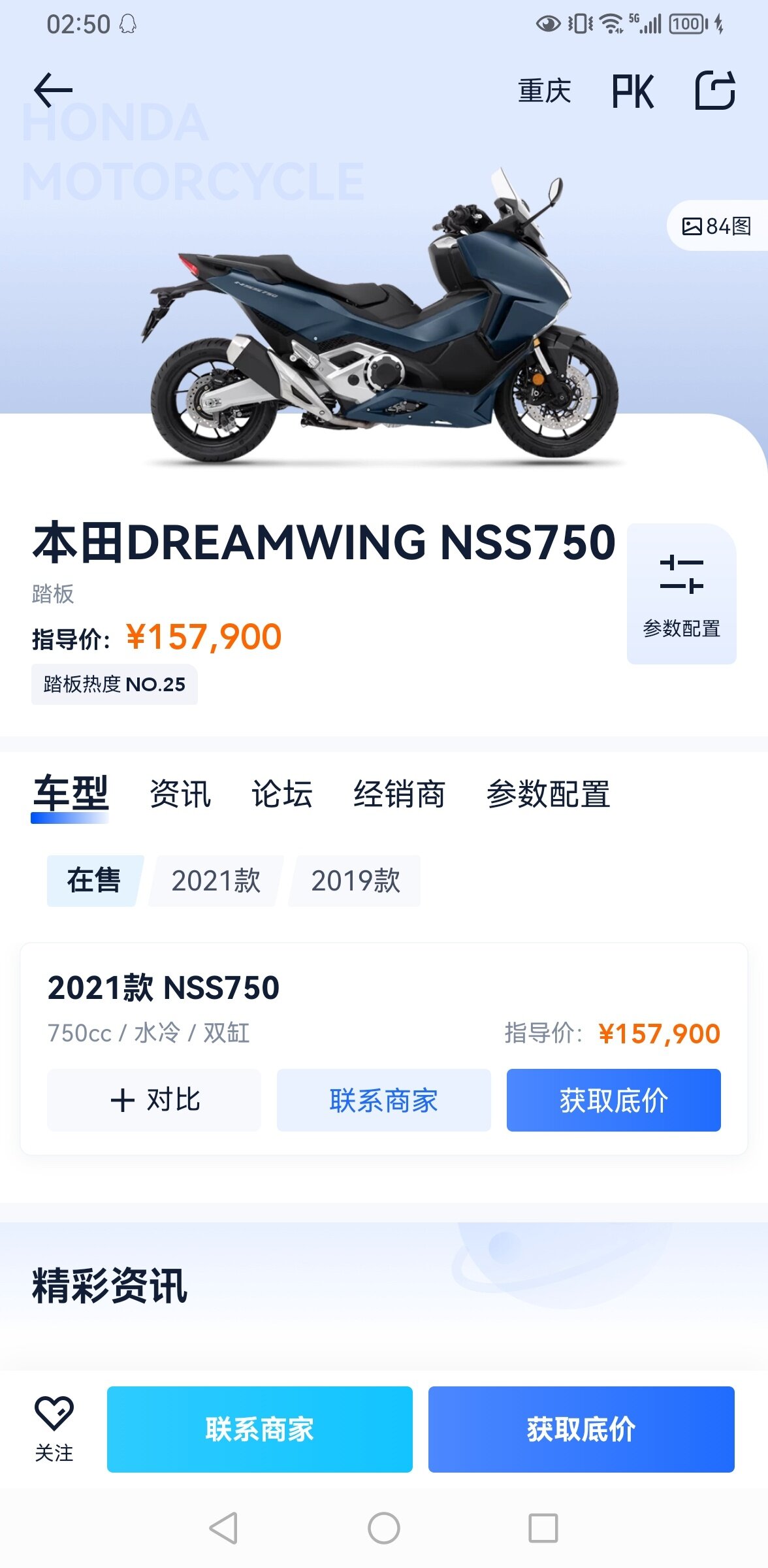Tap 联系商家 in the 2021款 NSS750 card
This screenshot has height=1568, width=768.
coord(383,1100)
